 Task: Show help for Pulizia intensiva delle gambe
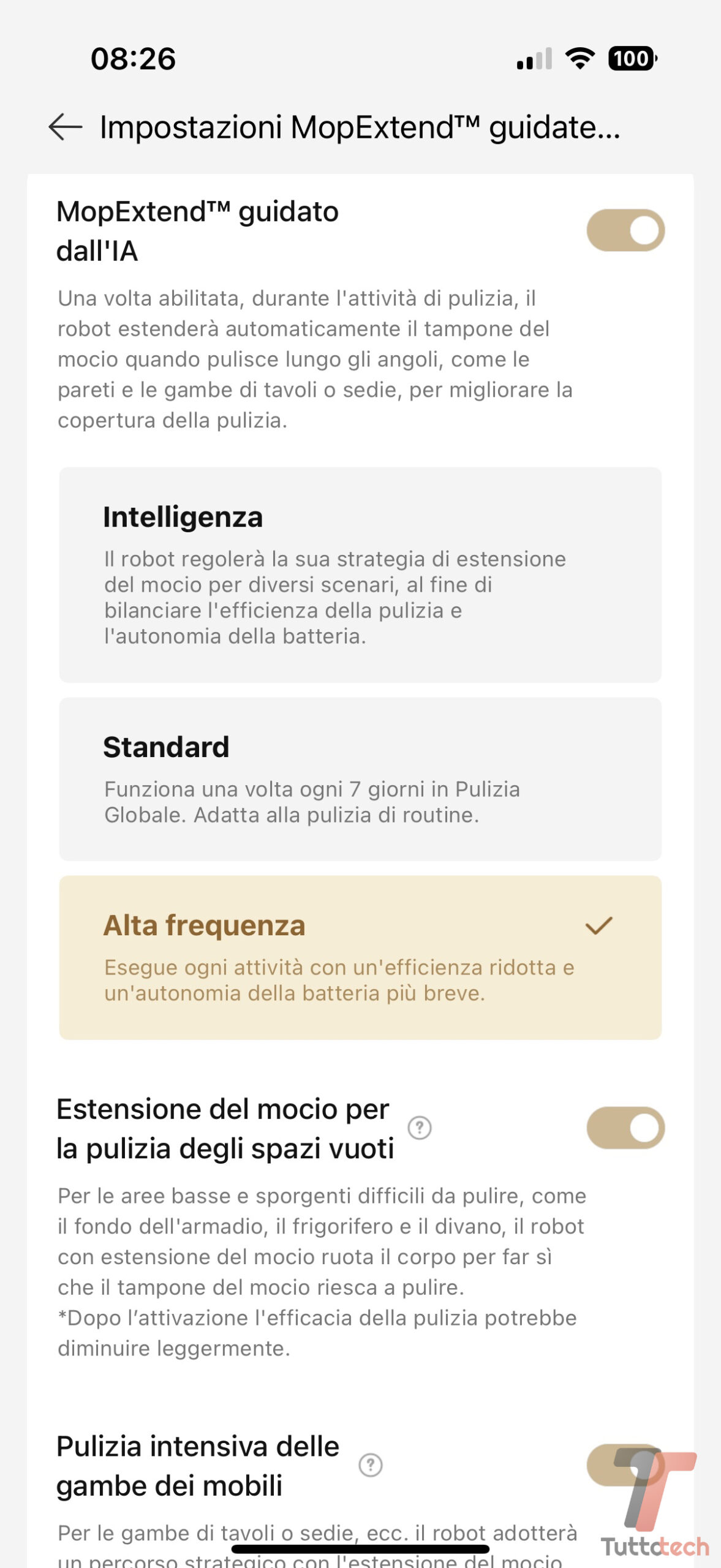(371, 1465)
